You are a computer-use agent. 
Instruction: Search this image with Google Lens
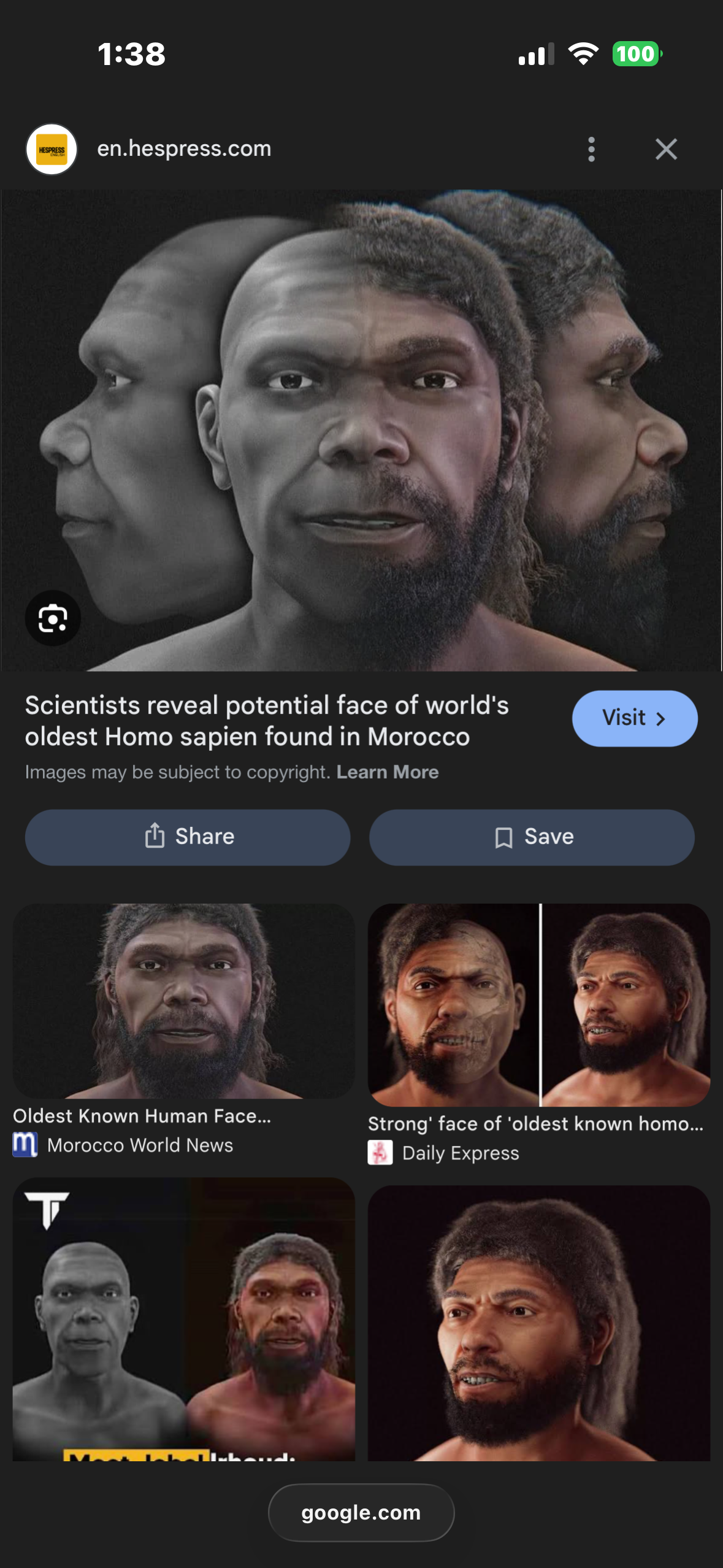(x=53, y=618)
